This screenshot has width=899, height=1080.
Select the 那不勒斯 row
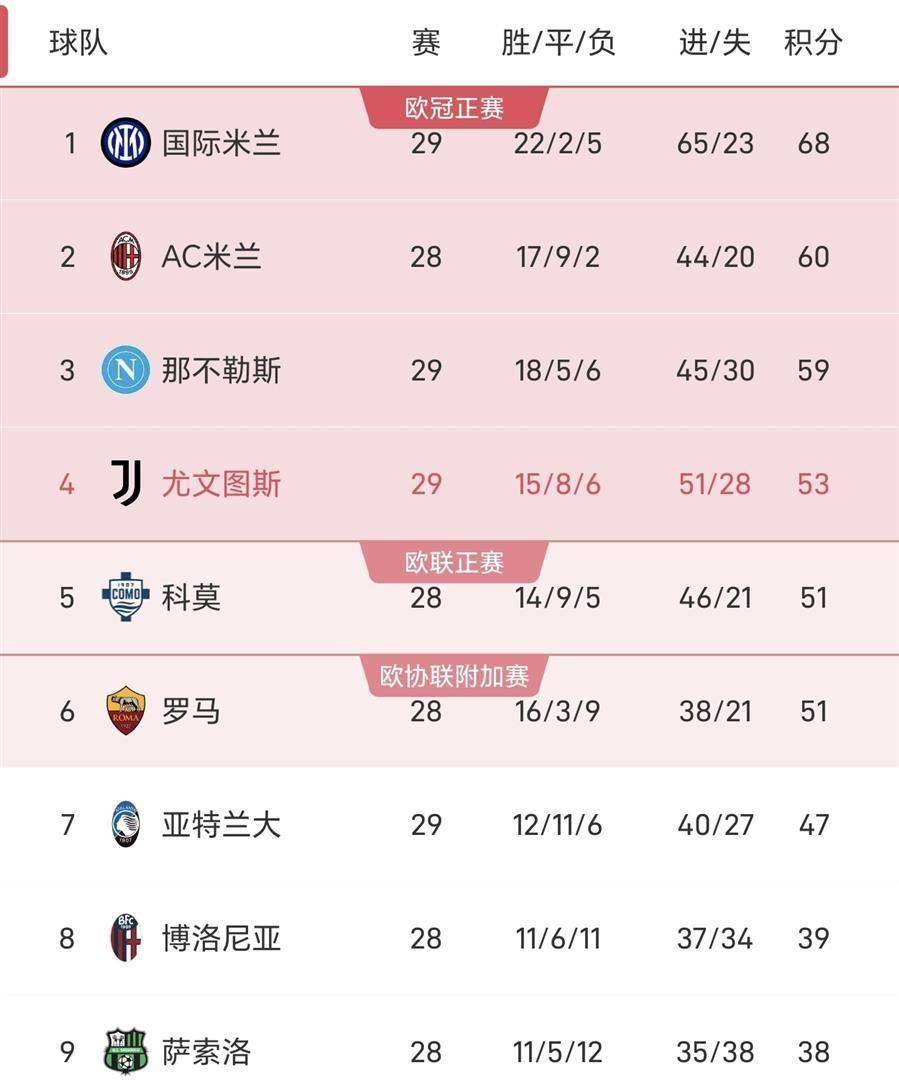[221, 371]
